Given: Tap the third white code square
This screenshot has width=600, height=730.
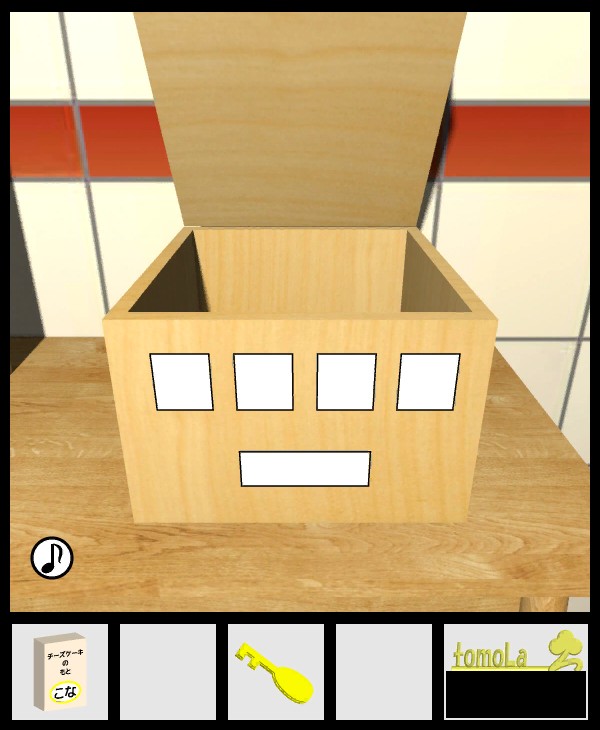Looking at the screenshot, I should pyautogui.click(x=346, y=382).
